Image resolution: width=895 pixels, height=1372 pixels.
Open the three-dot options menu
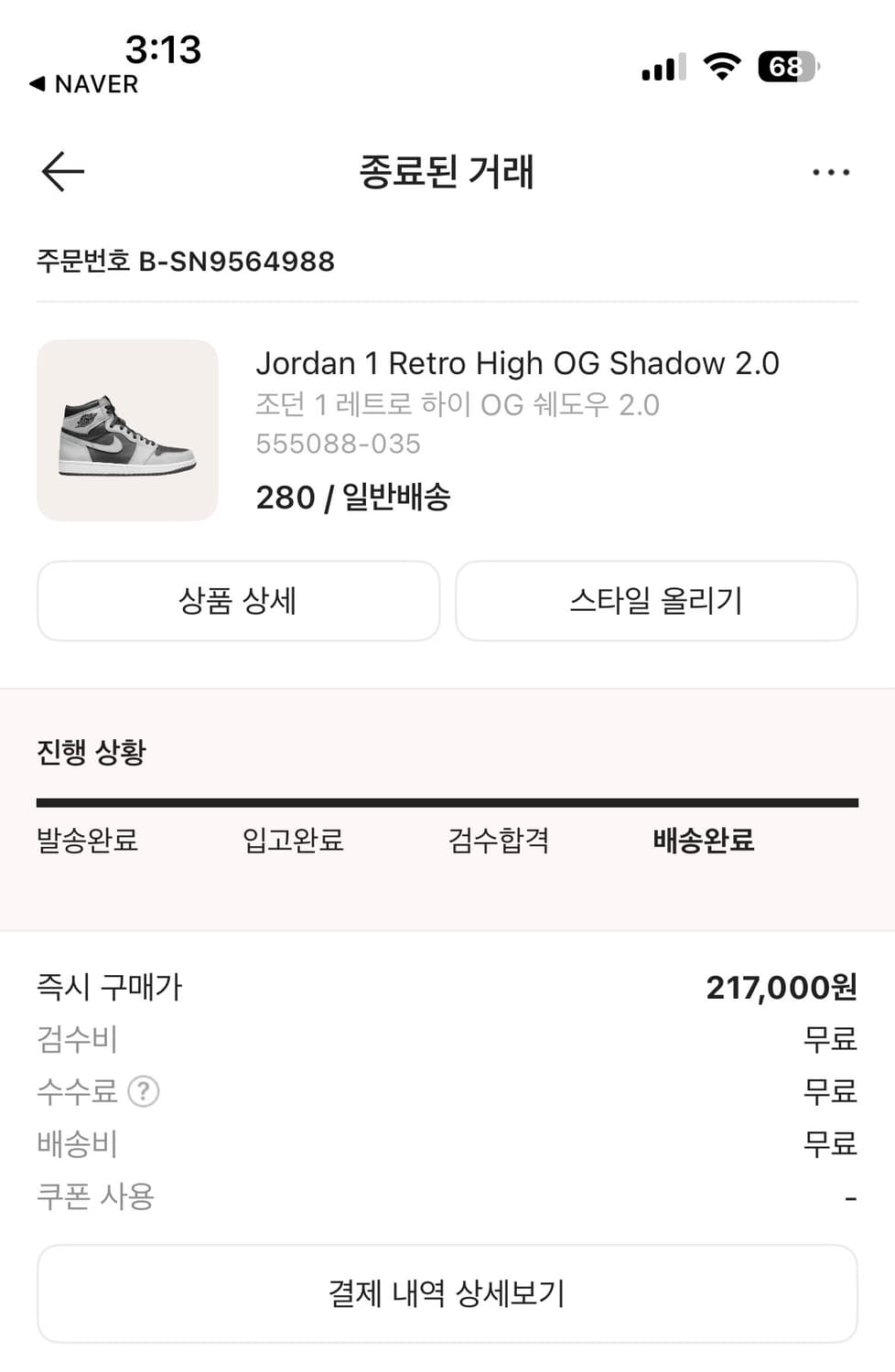831,170
